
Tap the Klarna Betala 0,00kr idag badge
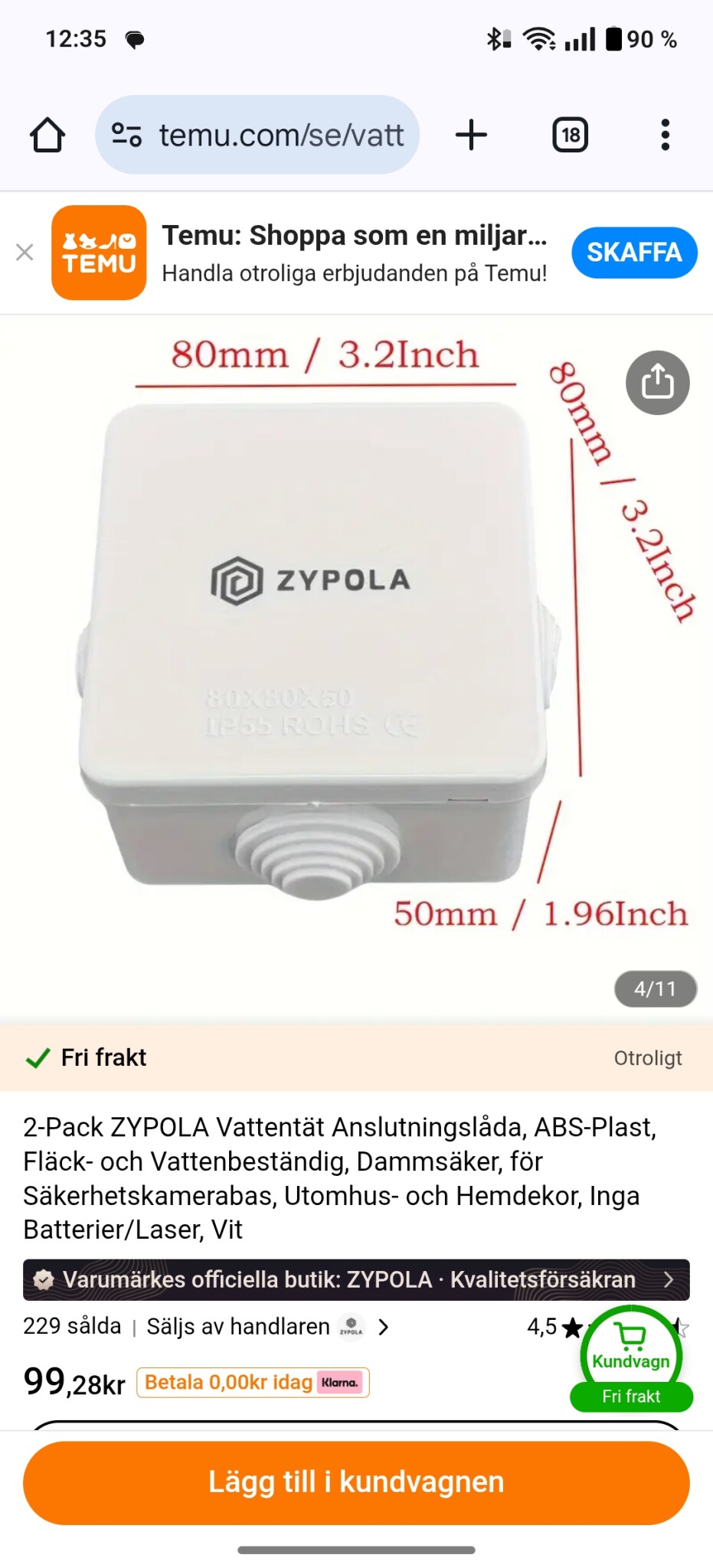(x=253, y=1382)
